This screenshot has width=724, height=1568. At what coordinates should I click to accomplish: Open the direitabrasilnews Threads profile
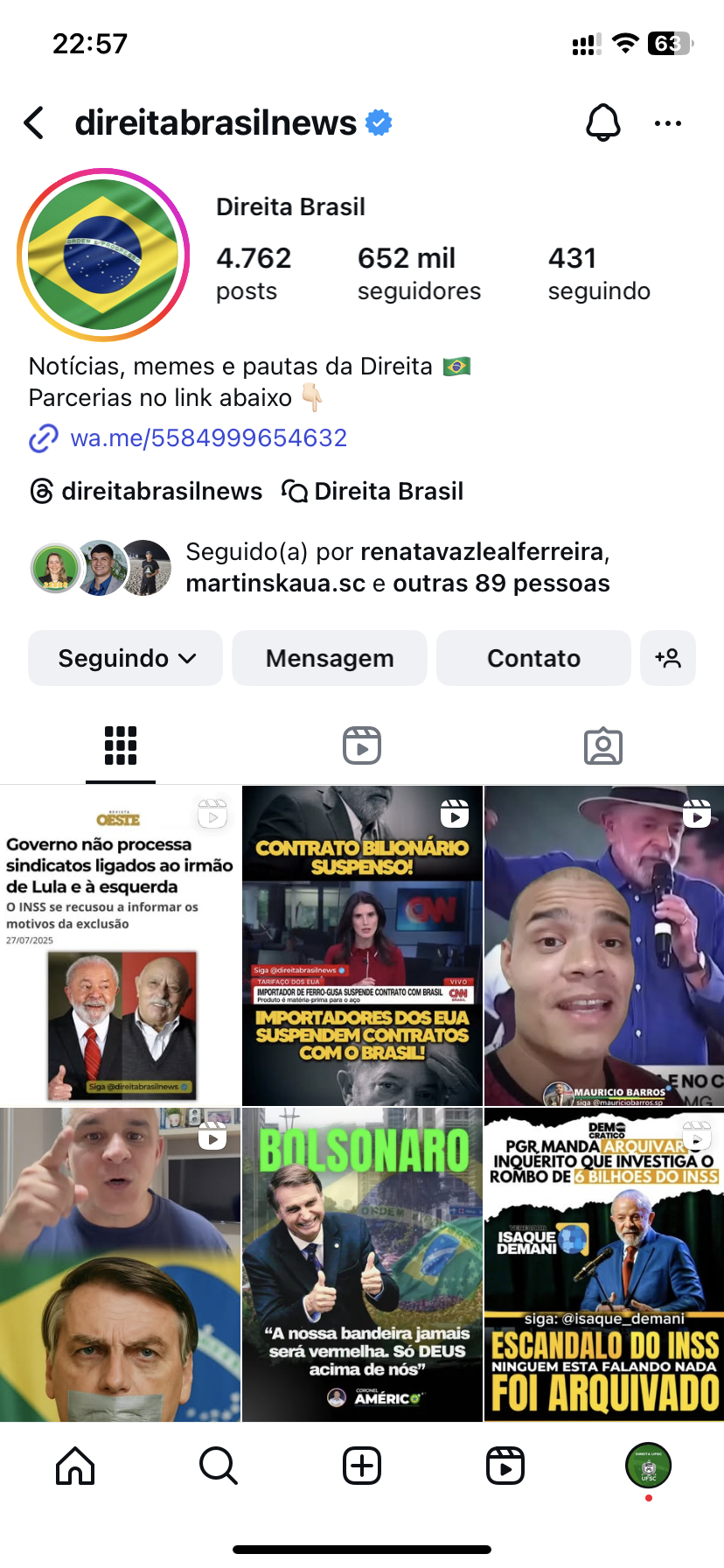pos(146,492)
